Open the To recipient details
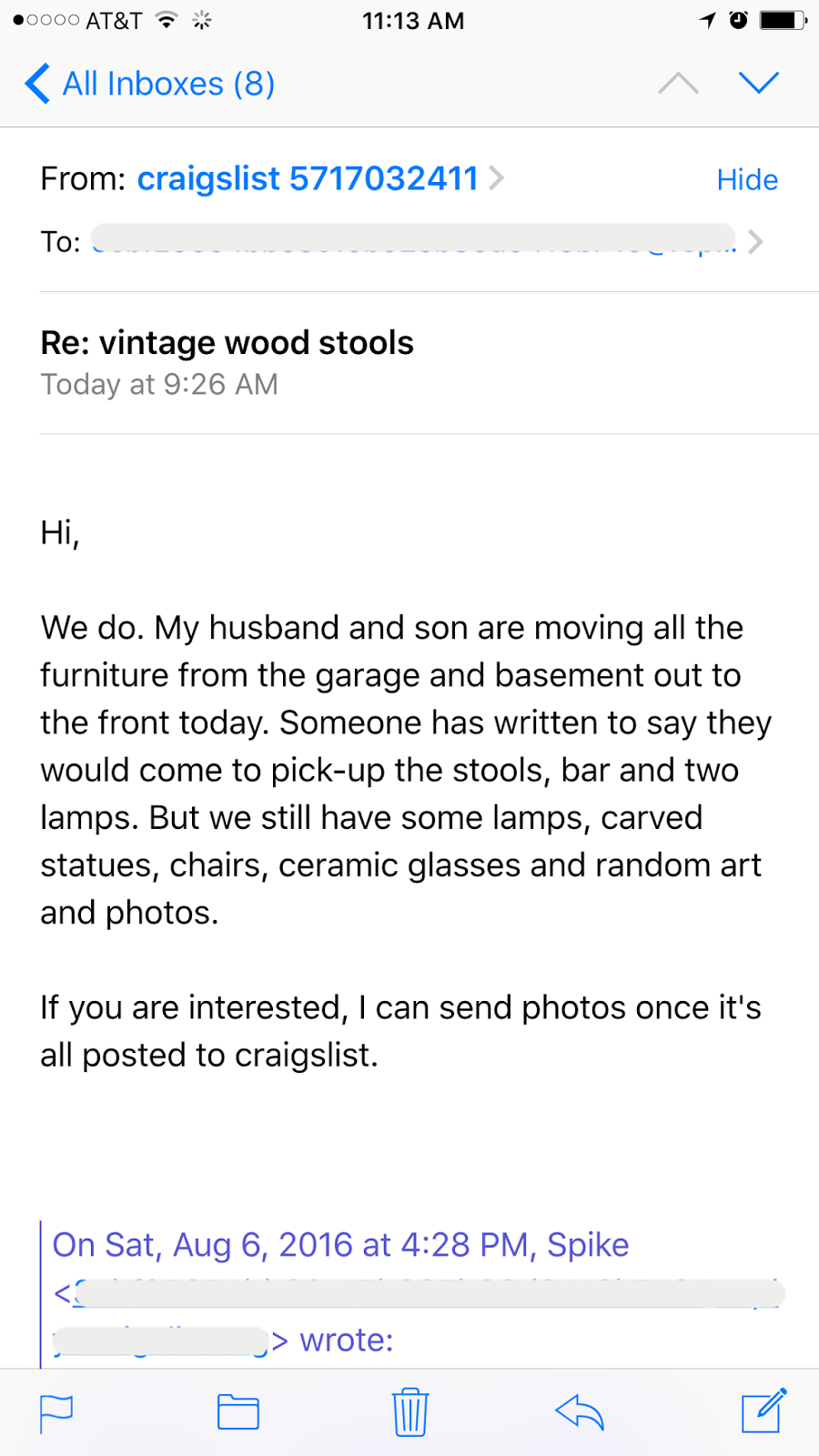Screen dimensions: 819x1456 point(428,241)
